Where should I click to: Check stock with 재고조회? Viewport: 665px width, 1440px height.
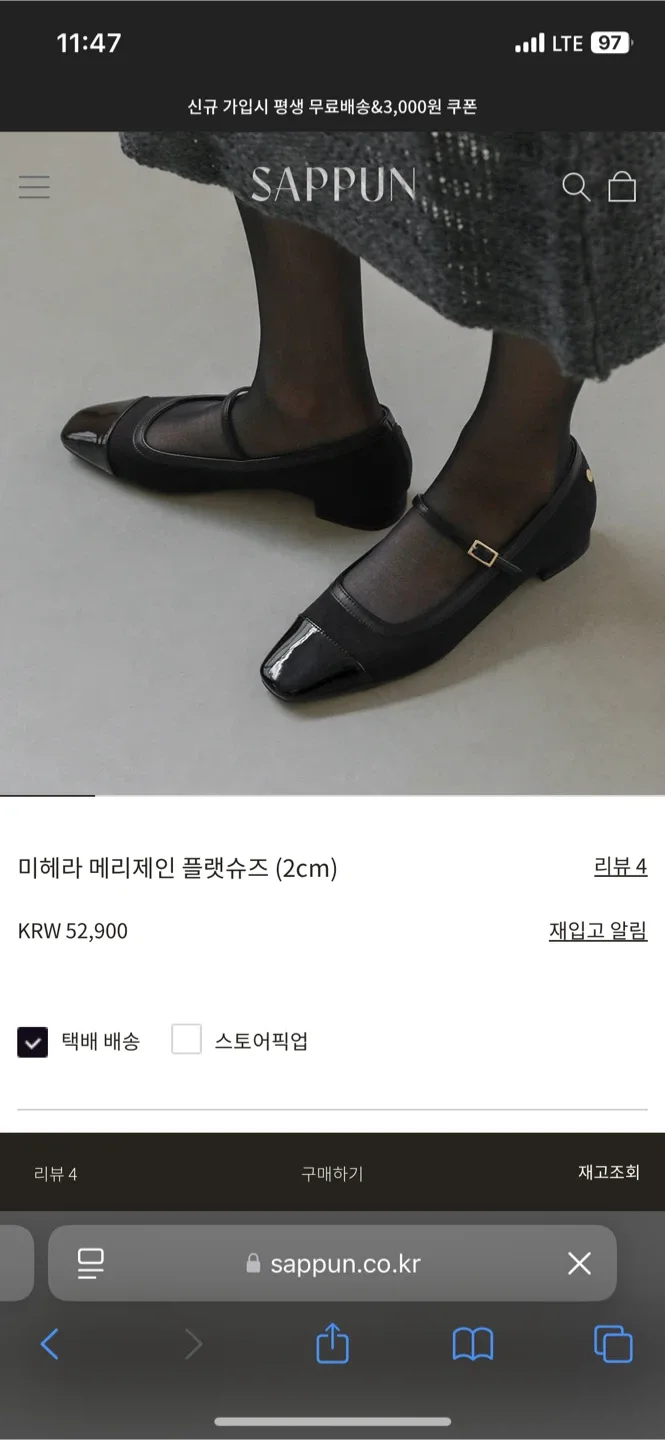coord(608,1172)
